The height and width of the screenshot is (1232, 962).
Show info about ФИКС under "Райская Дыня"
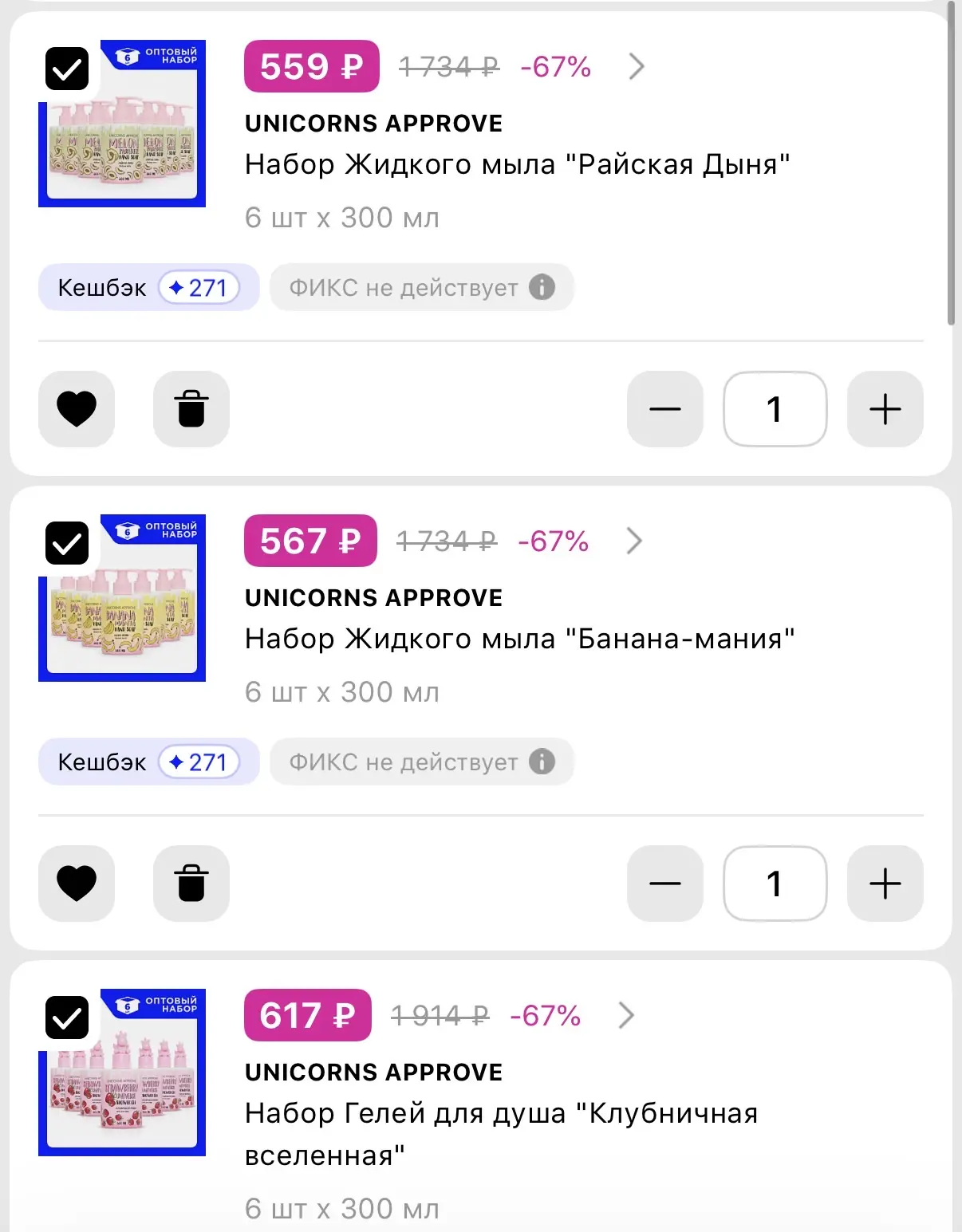coord(542,287)
